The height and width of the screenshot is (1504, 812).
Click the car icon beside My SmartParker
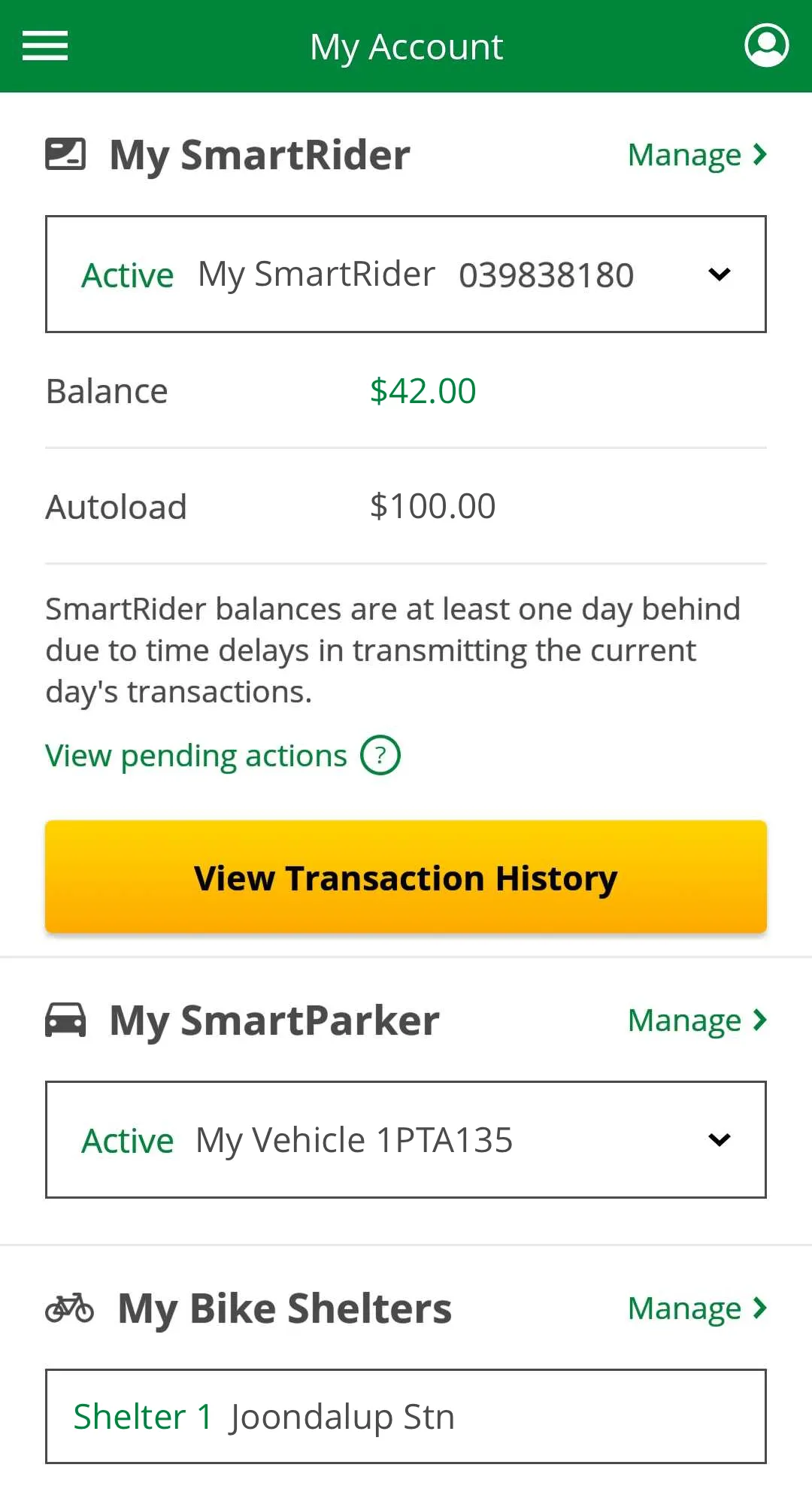[x=67, y=1020]
